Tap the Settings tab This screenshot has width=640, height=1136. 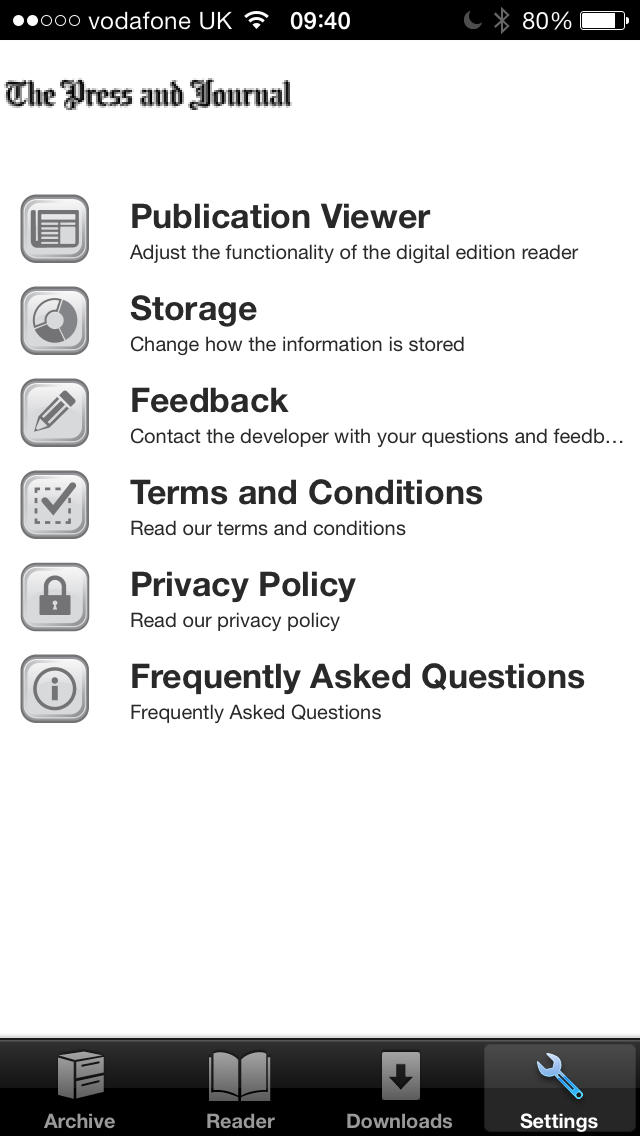(x=559, y=1090)
